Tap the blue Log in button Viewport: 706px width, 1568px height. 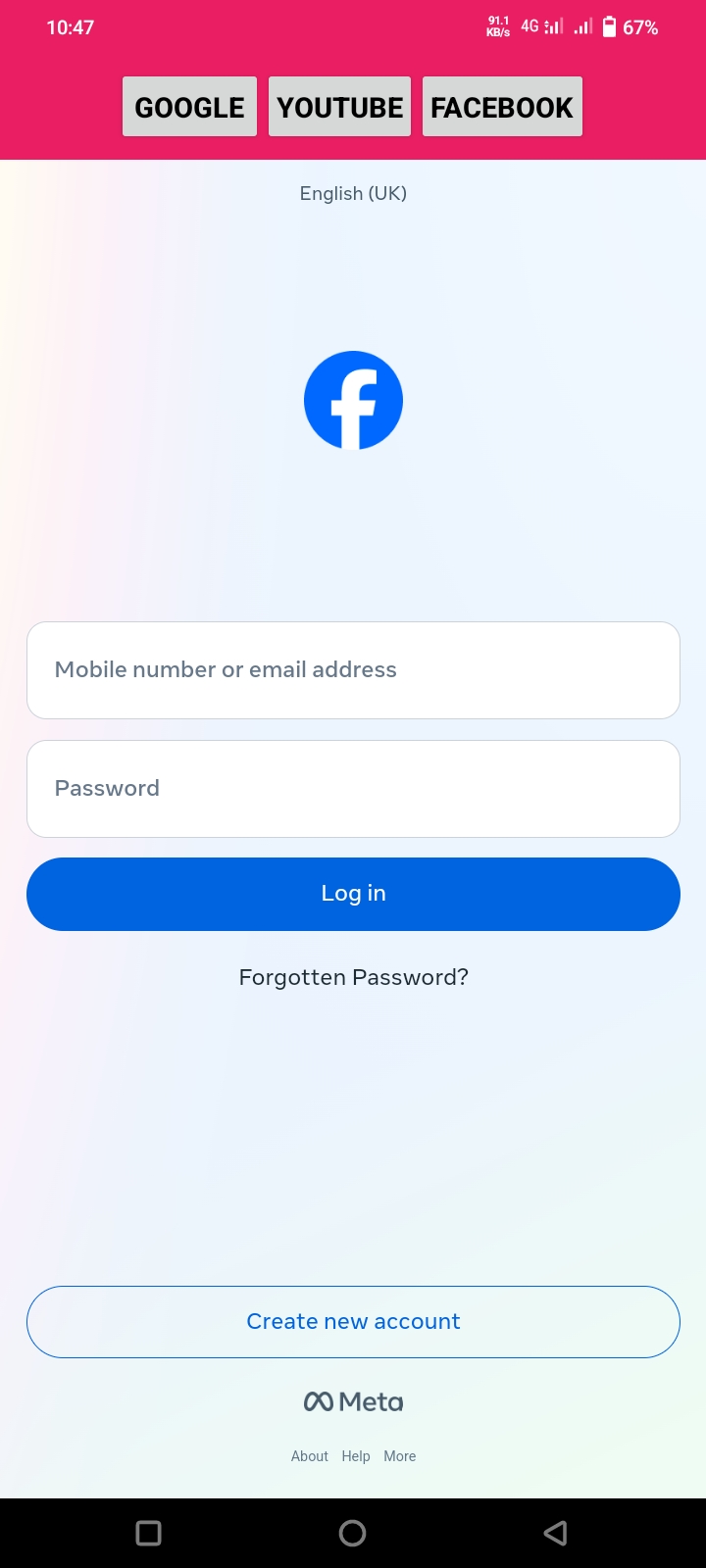click(x=353, y=894)
